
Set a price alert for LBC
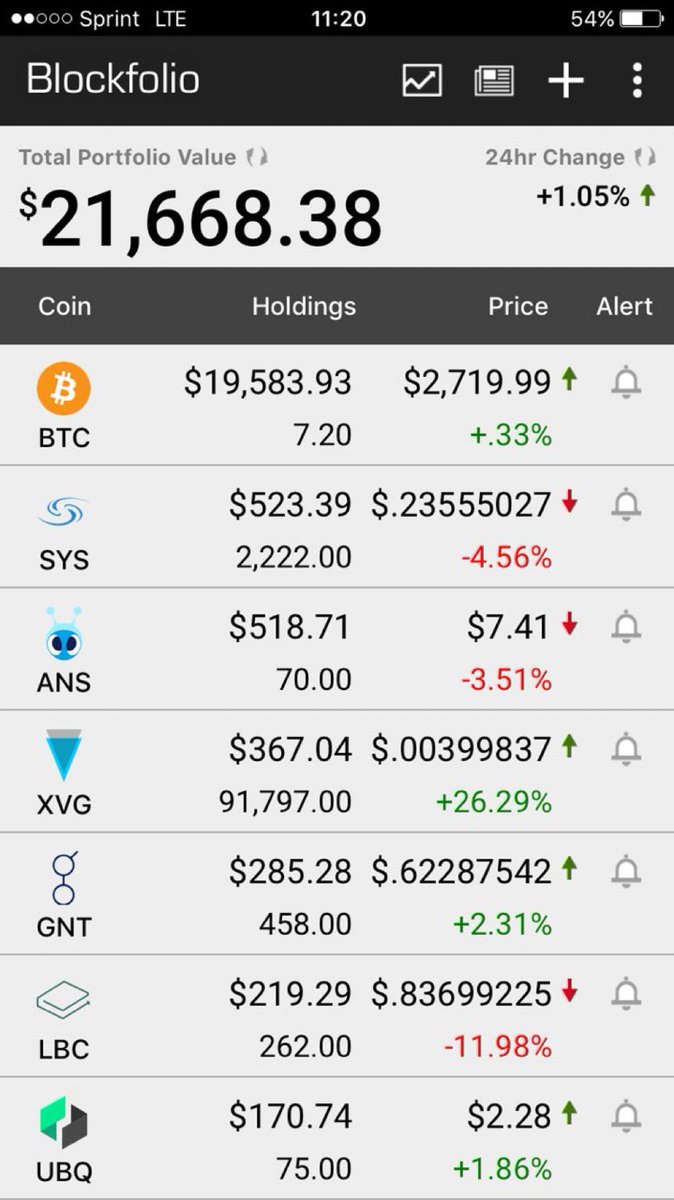(626, 994)
